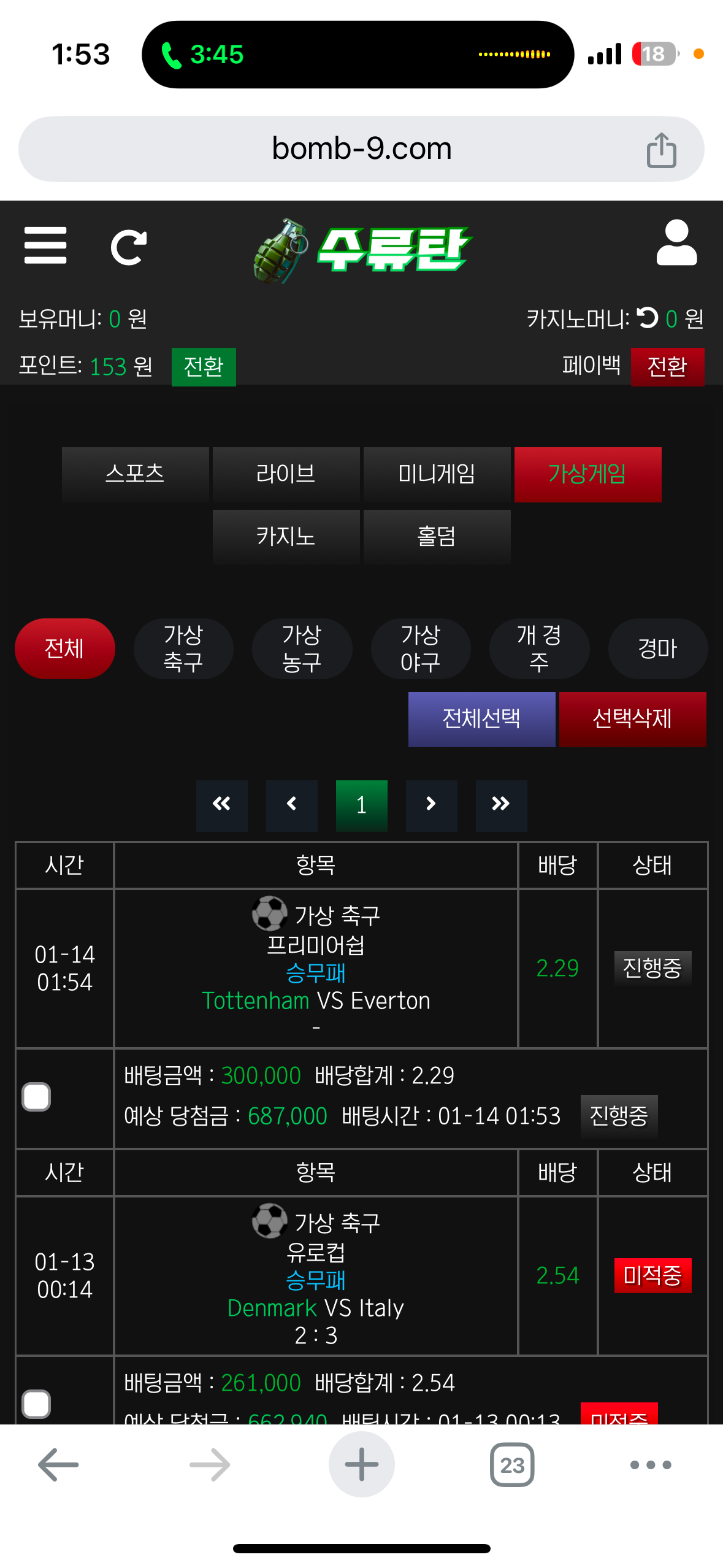Filter by 가상 농구
This screenshot has height=1568, width=723.
[x=302, y=648]
